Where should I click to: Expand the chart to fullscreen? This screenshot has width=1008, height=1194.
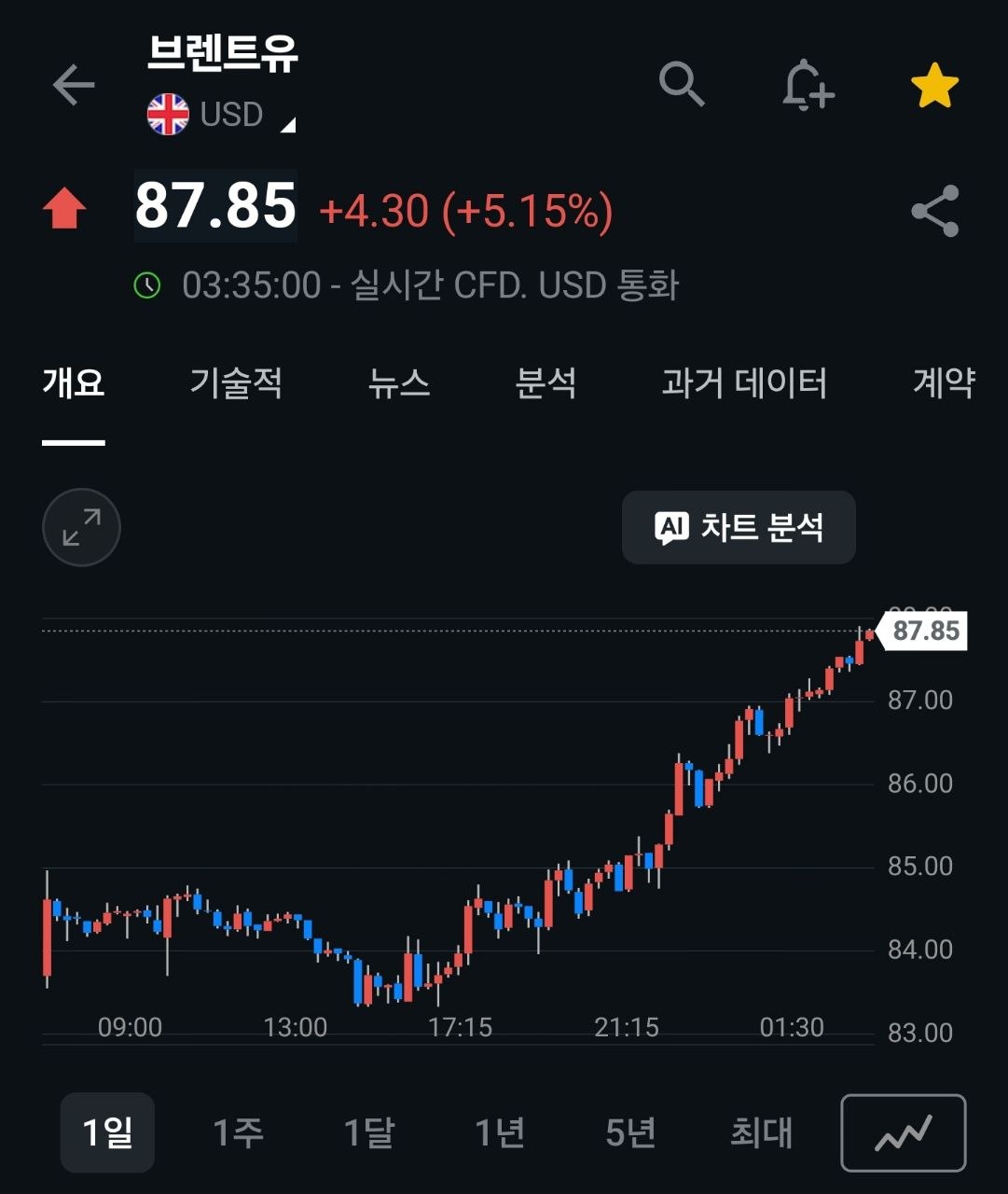[x=82, y=527]
